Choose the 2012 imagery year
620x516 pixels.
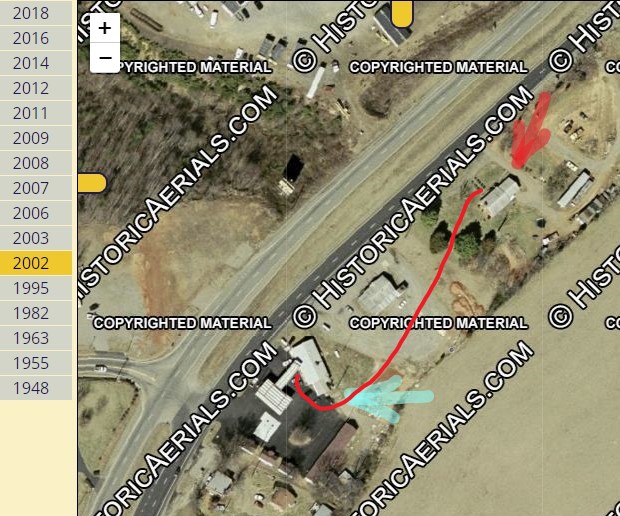click(x=31, y=88)
